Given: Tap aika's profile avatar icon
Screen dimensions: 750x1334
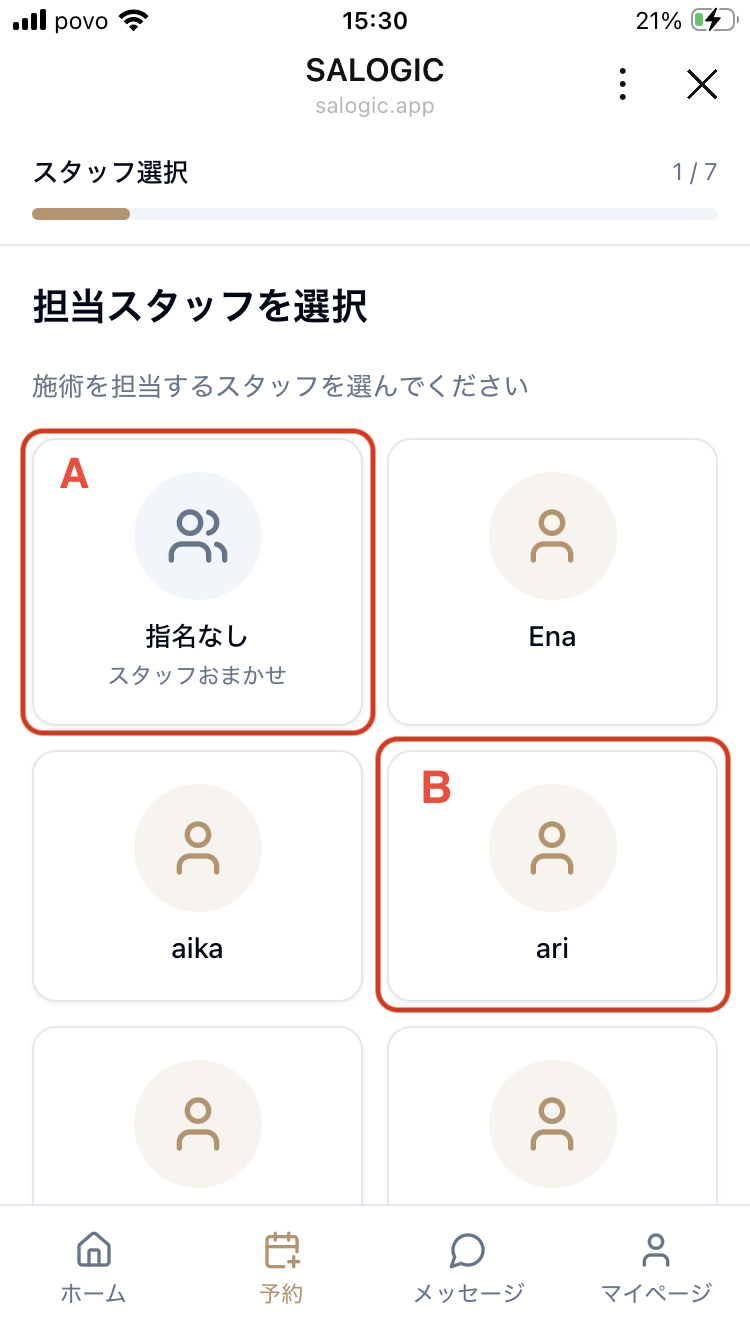Looking at the screenshot, I should click(x=197, y=847).
